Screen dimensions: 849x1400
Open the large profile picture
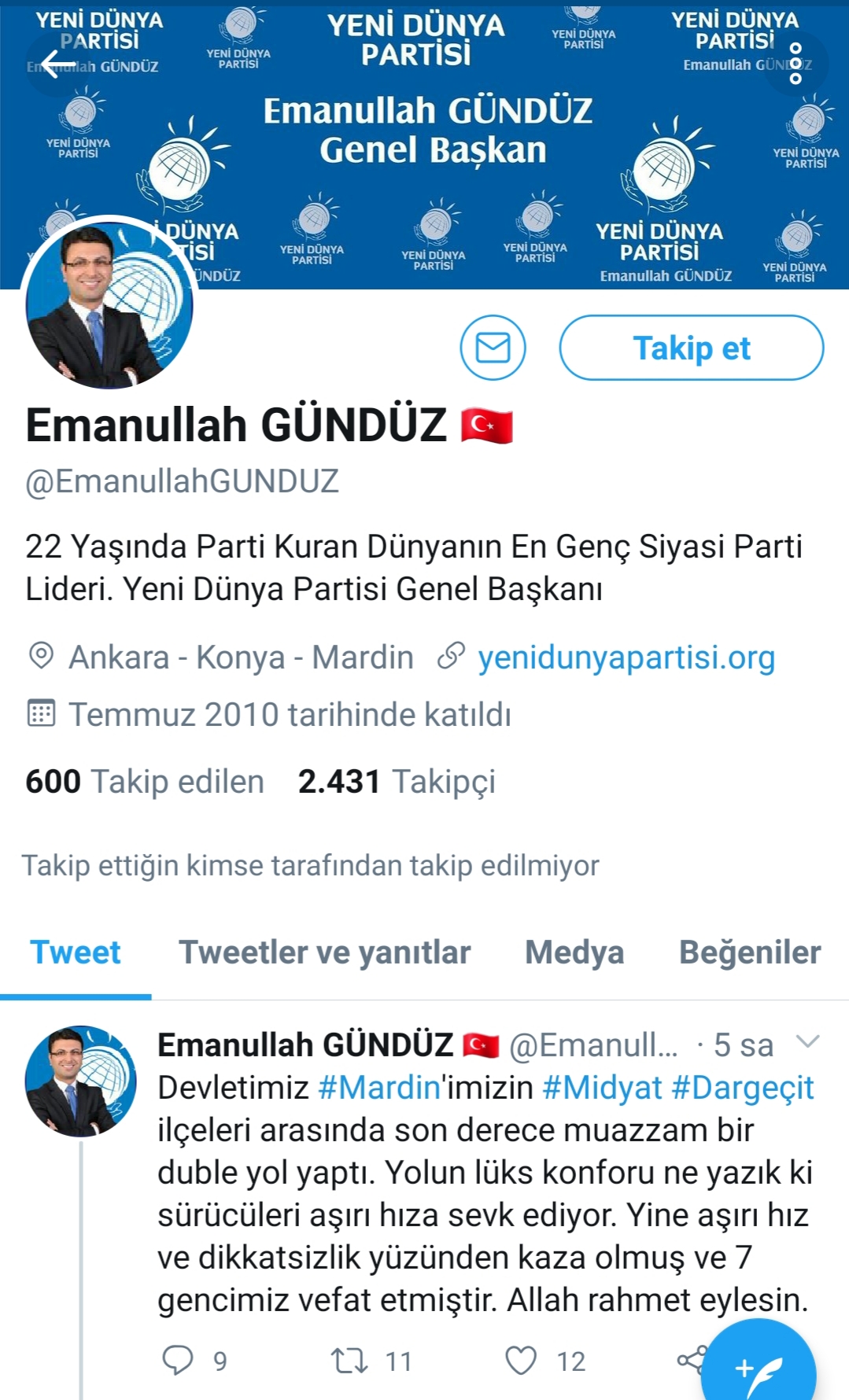coord(109,304)
